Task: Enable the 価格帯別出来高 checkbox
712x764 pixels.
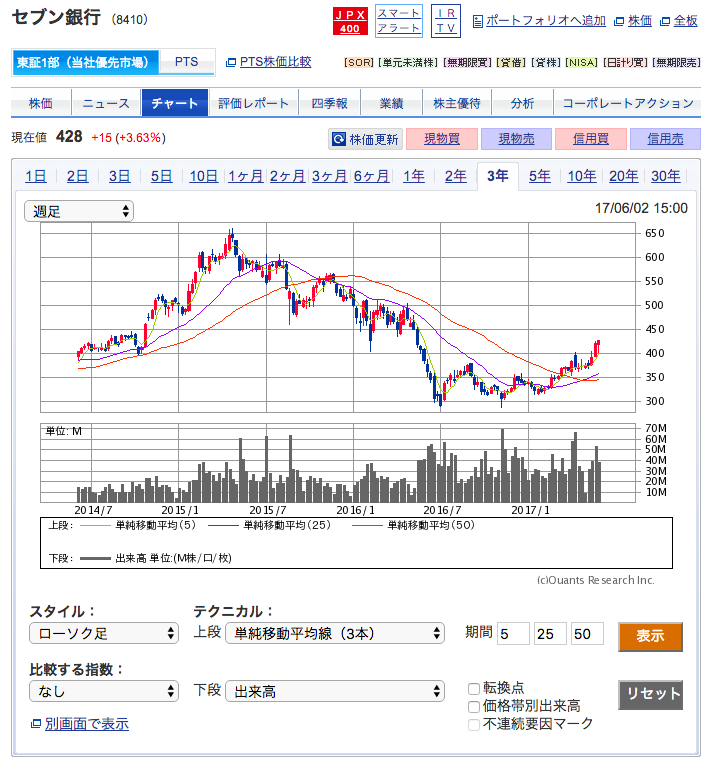Action: [475, 706]
